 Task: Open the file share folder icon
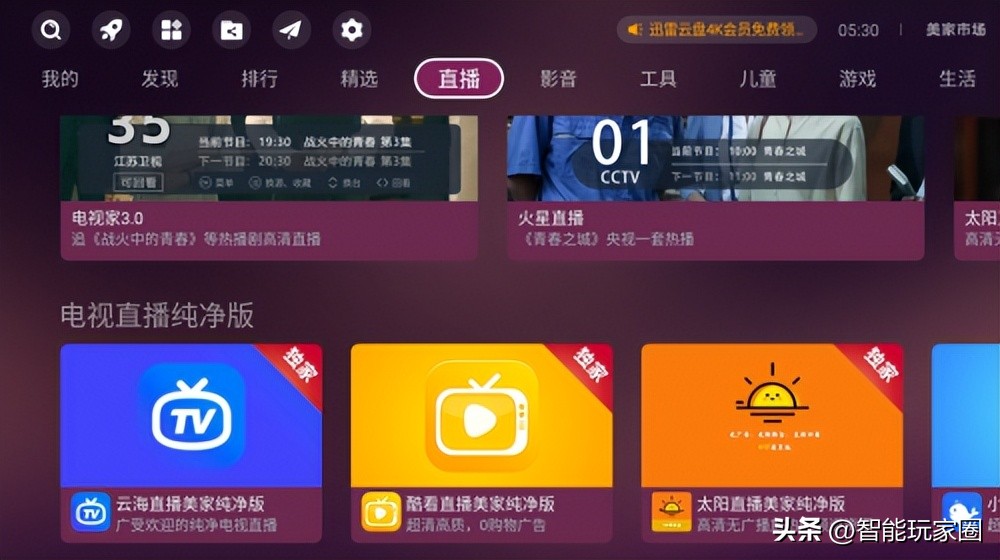(x=231, y=30)
